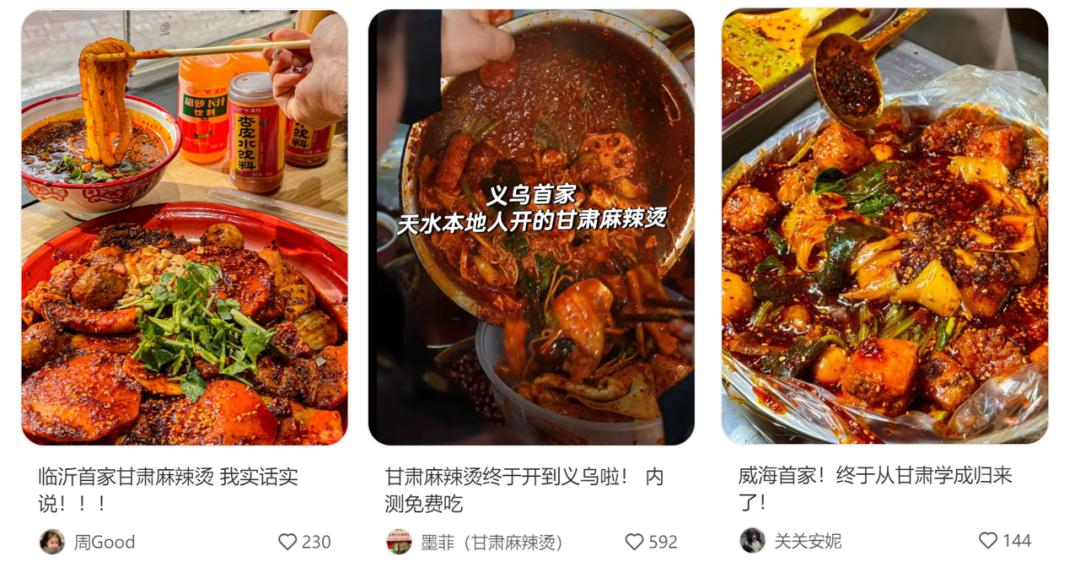The width and height of the screenshot is (1080, 578).
Task: Like the post by 关关安妮
Action: (x=988, y=540)
